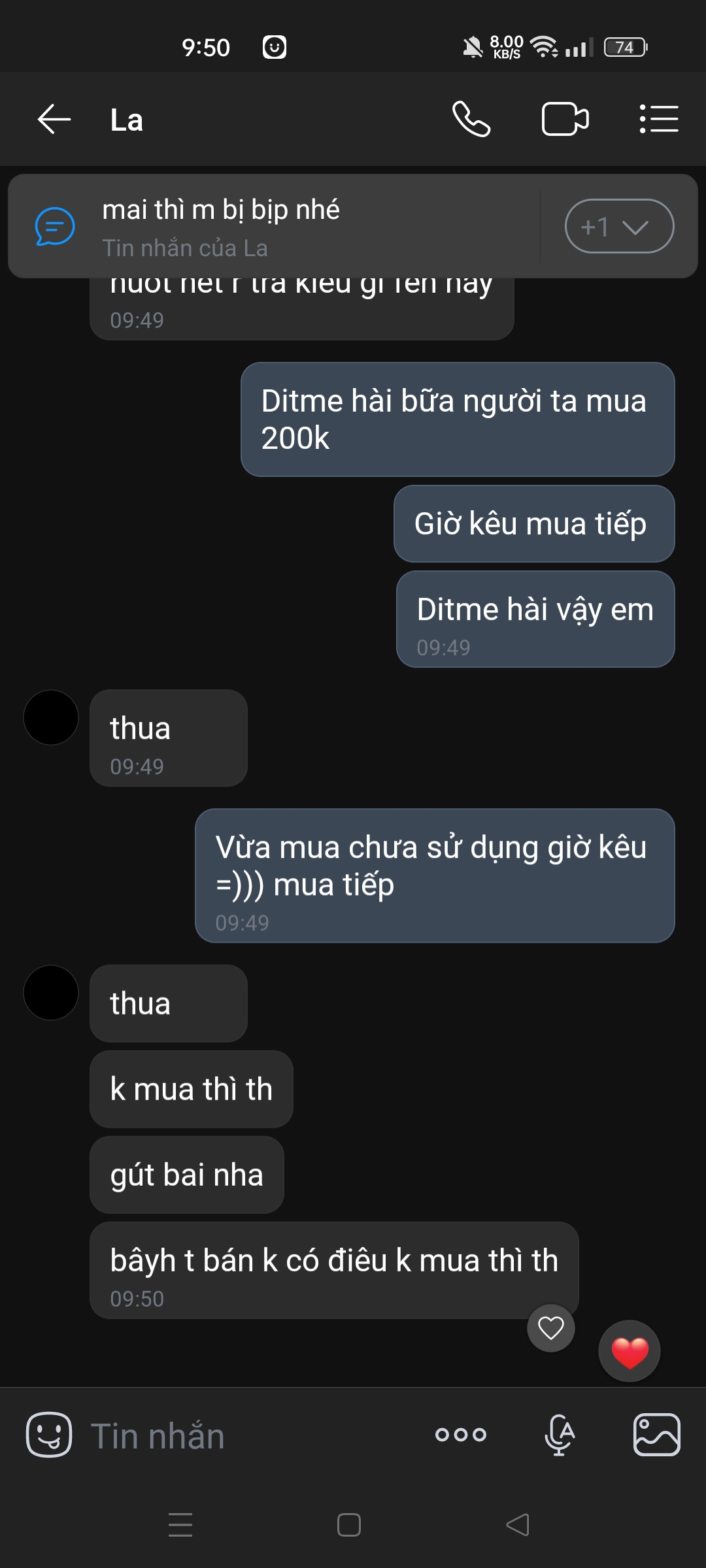Start a voice call with La
This screenshot has width=706, height=1568.
471,120
